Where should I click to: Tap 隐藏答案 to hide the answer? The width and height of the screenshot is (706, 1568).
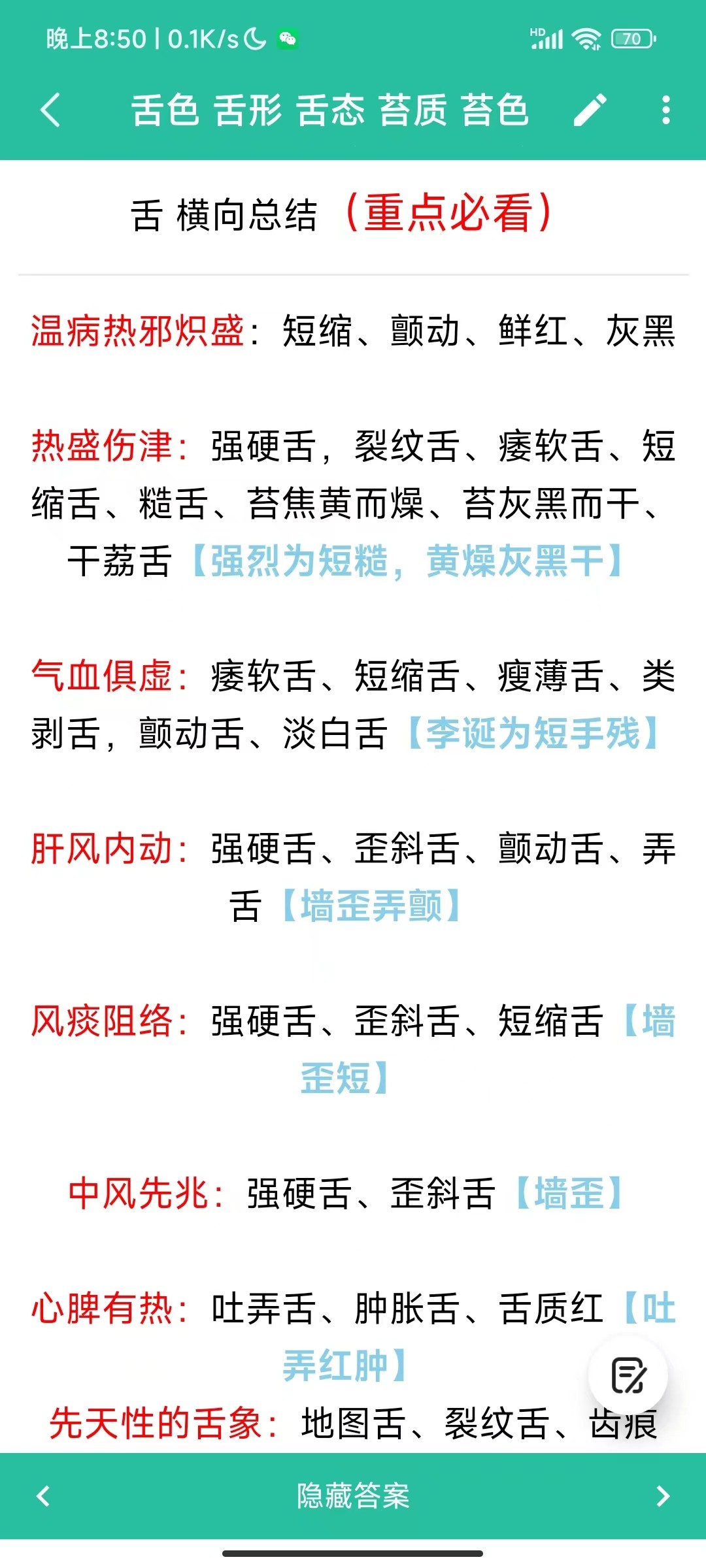[x=353, y=1496]
